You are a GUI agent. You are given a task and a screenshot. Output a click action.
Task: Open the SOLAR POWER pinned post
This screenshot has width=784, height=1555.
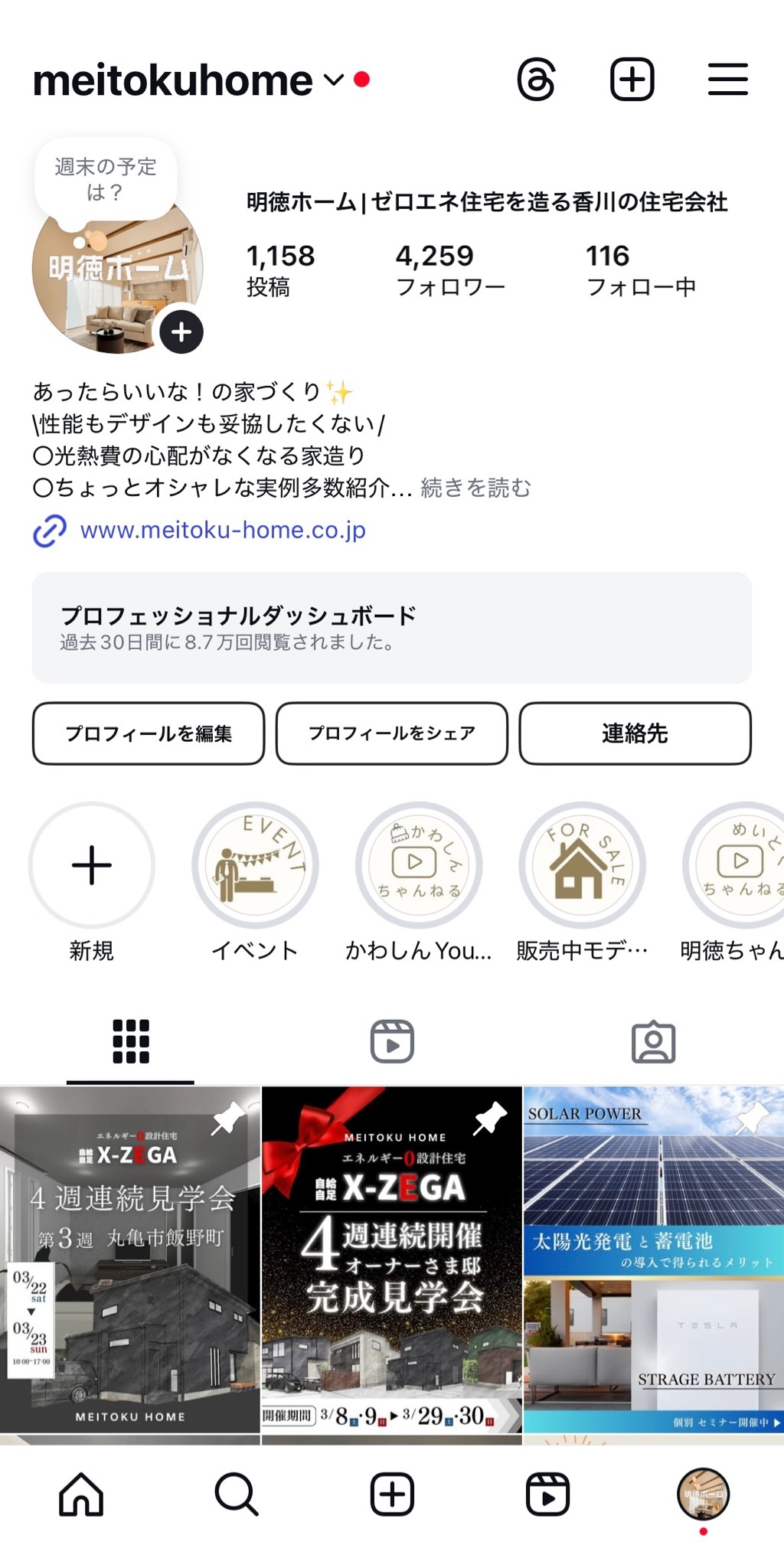click(654, 1259)
